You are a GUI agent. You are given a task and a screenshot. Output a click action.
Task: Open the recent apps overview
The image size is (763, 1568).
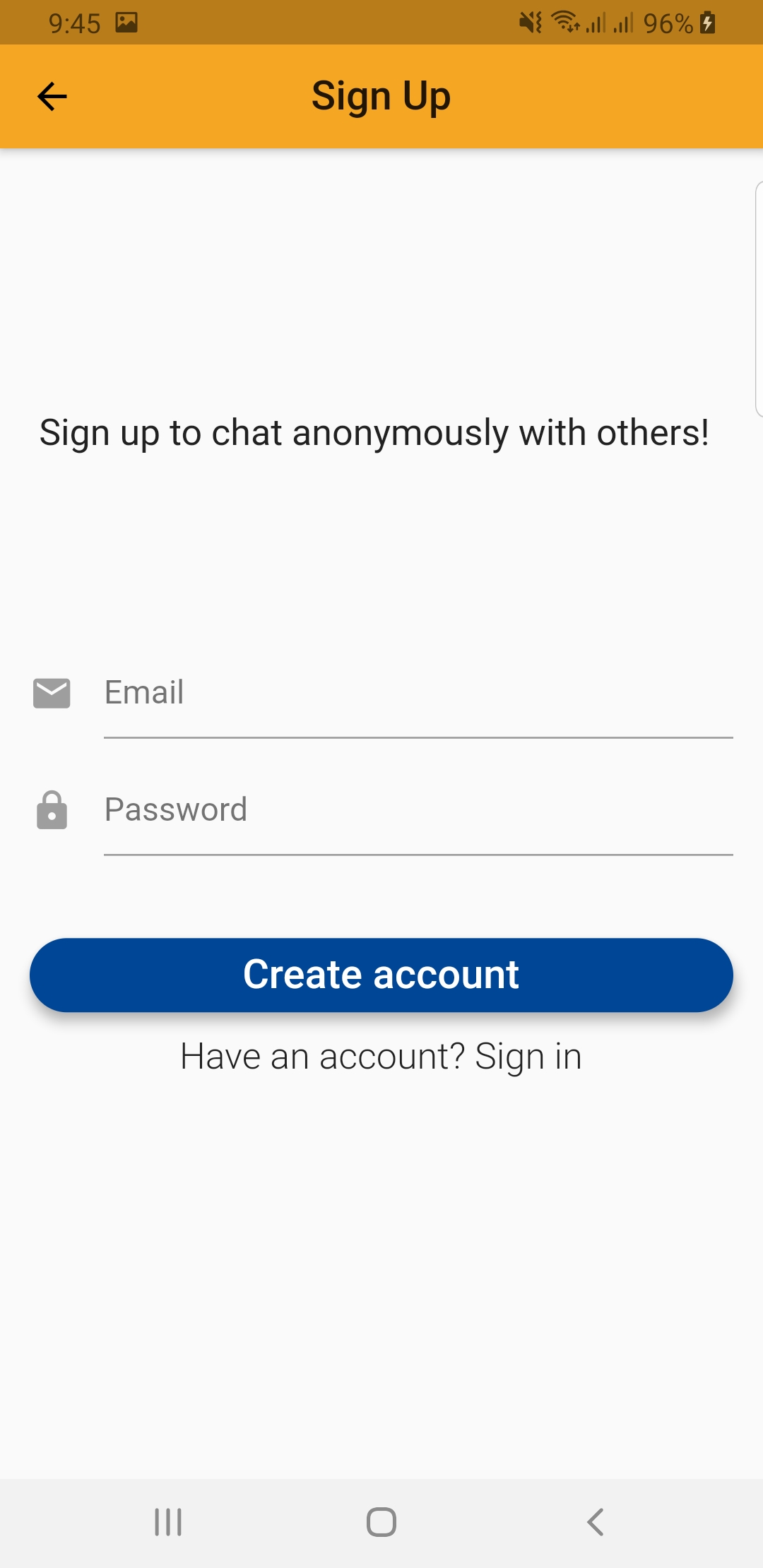[x=168, y=1522]
